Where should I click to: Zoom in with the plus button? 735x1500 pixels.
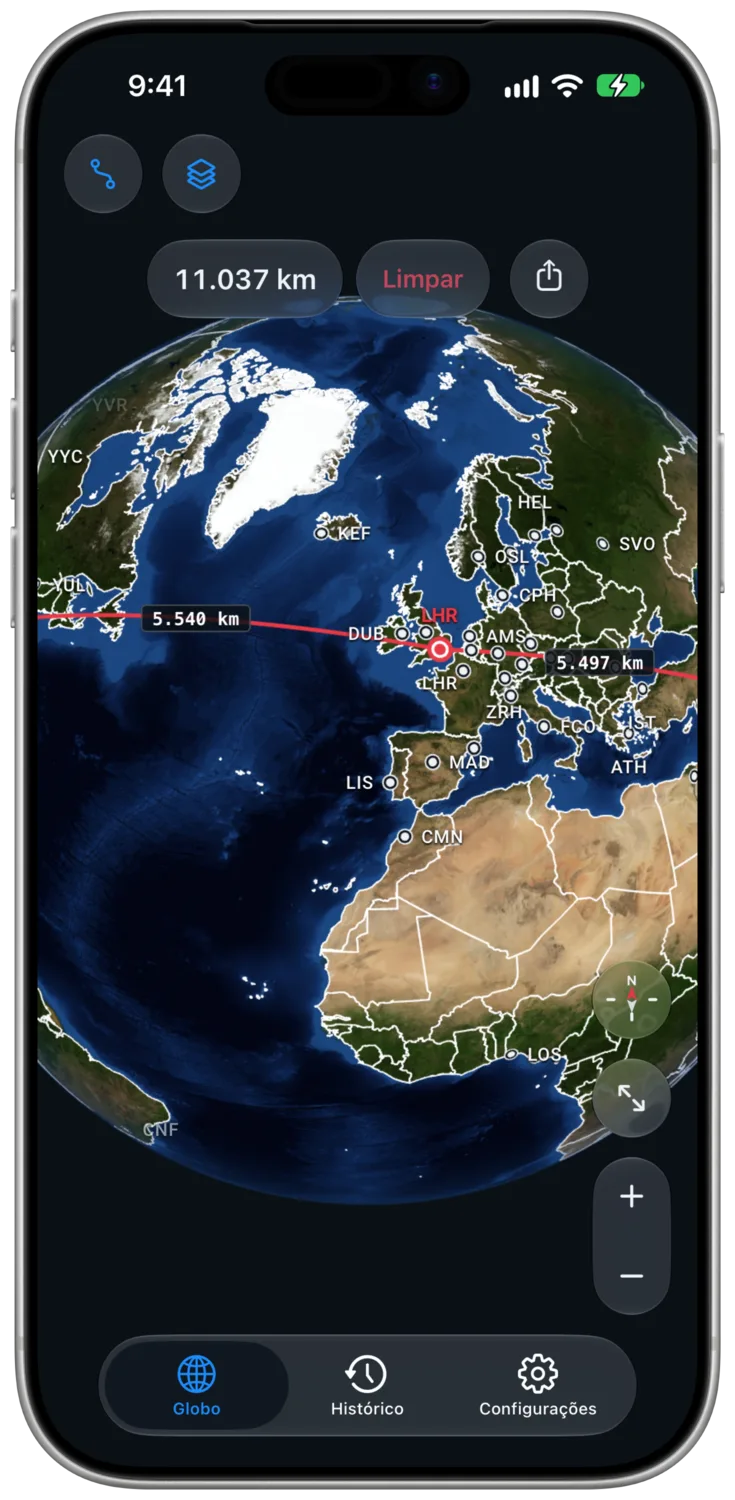[631, 1196]
